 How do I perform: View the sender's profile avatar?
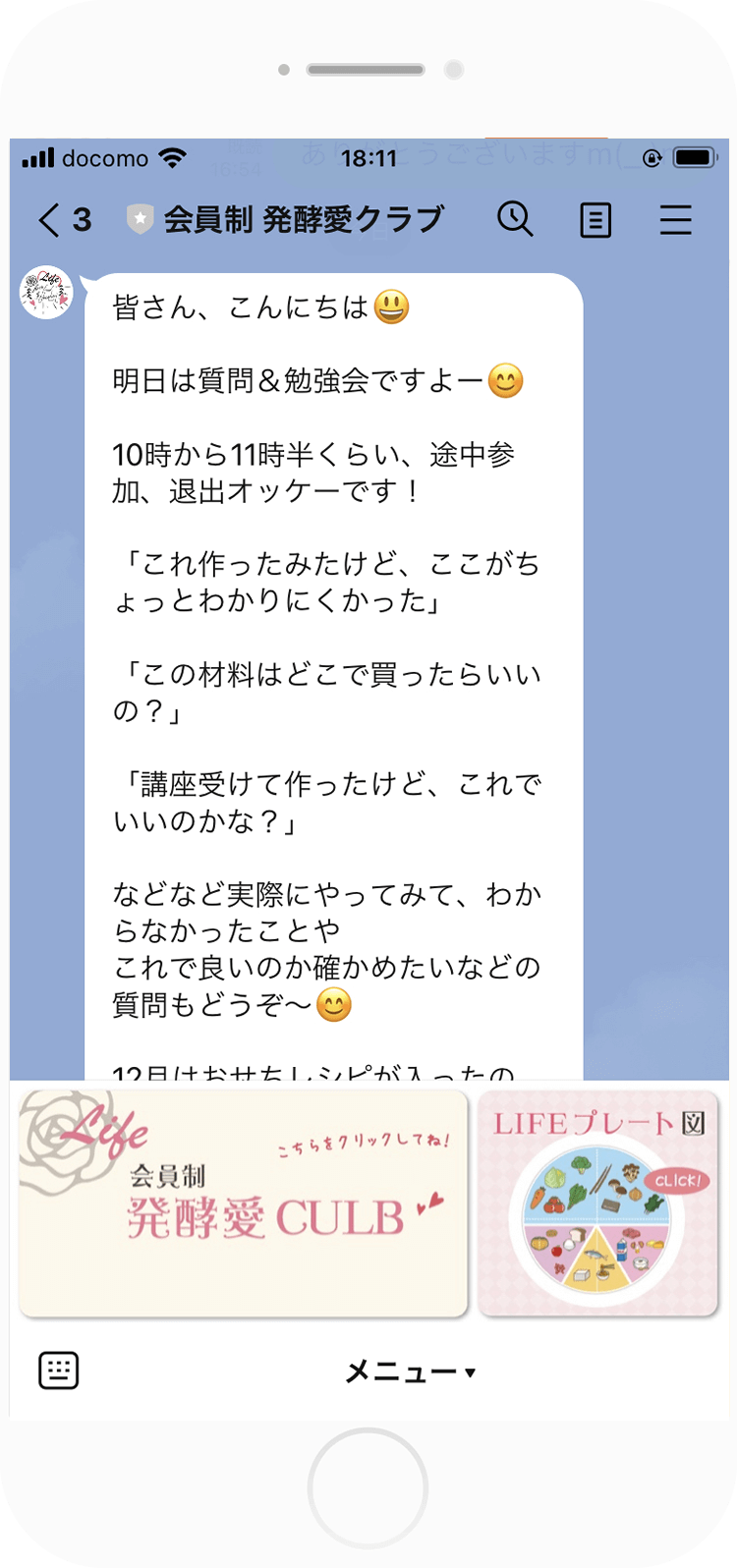click(x=46, y=292)
